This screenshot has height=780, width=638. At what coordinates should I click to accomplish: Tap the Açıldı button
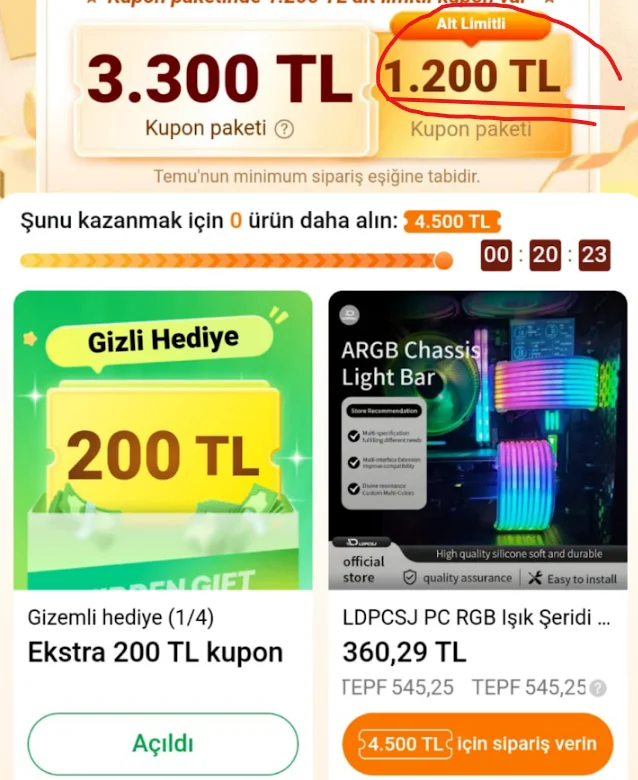click(x=162, y=744)
